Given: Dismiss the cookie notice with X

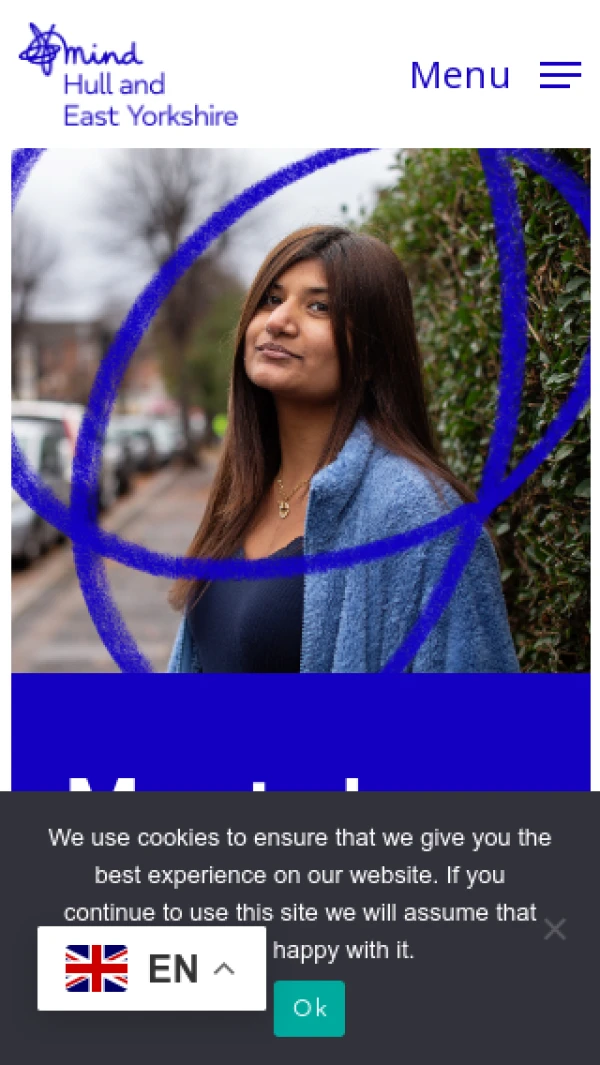Looking at the screenshot, I should 555,930.
